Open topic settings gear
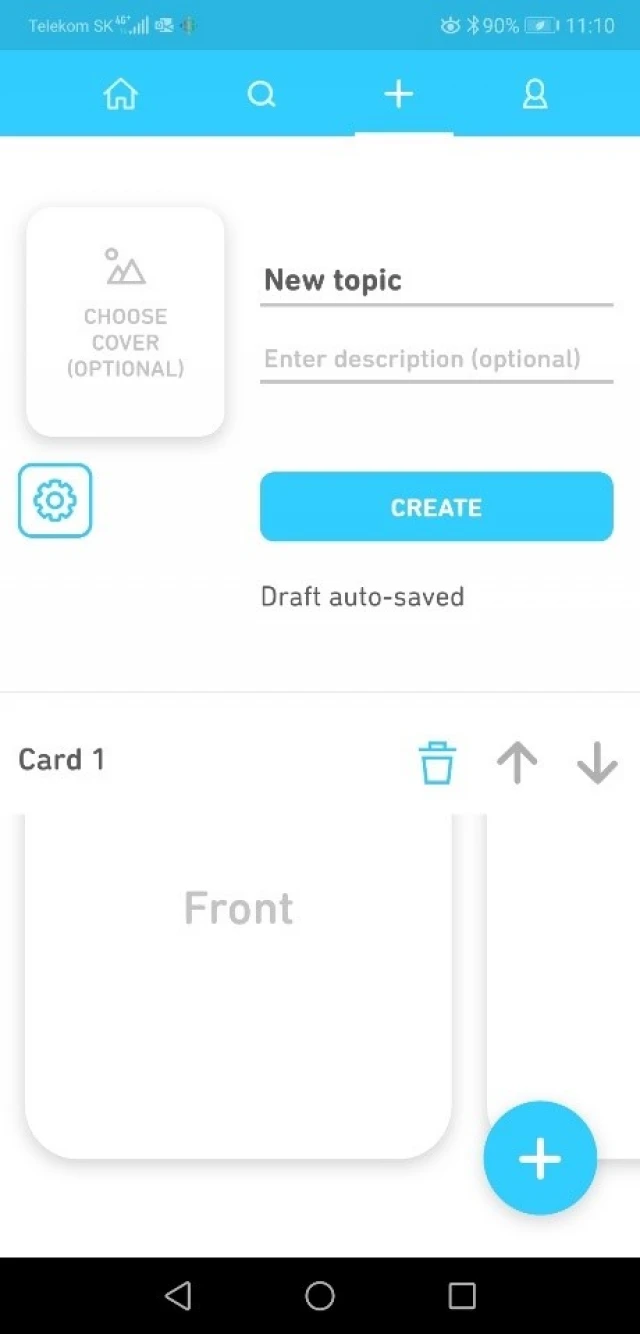The width and height of the screenshot is (640, 1334). (55, 500)
